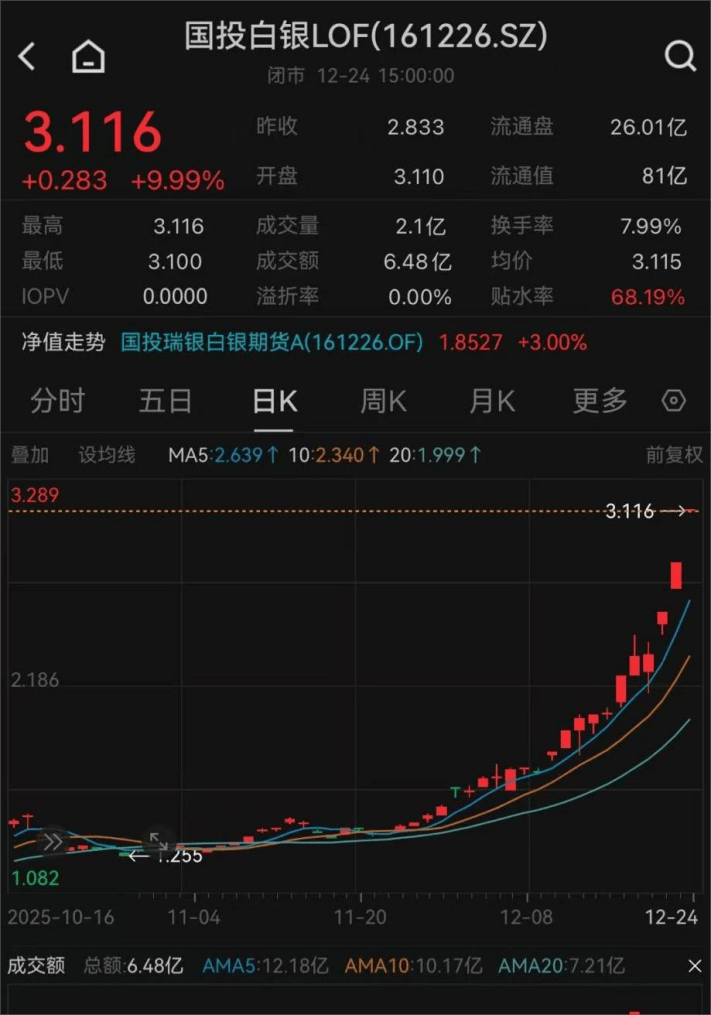Switch to the 五日 chart tab

pyautogui.click(x=165, y=401)
